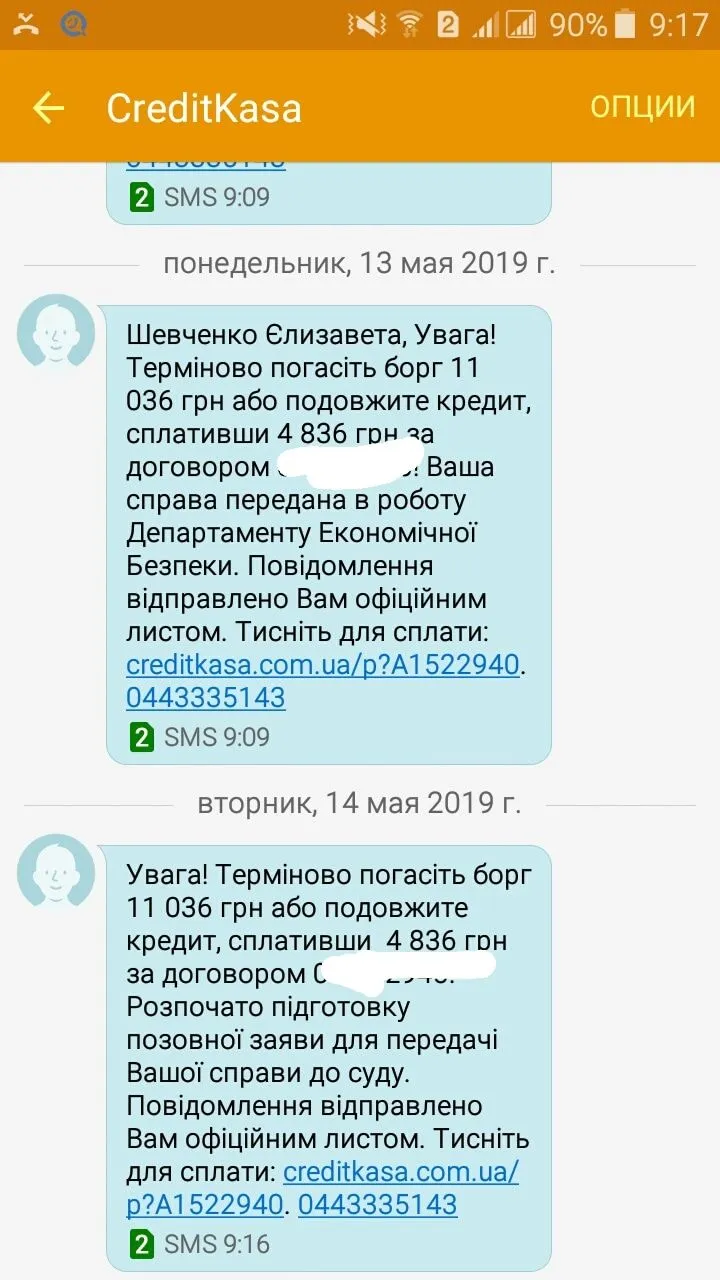Go back using the arrow icon
Image resolution: width=720 pixels, height=1280 pixels.
click(x=48, y=108)
